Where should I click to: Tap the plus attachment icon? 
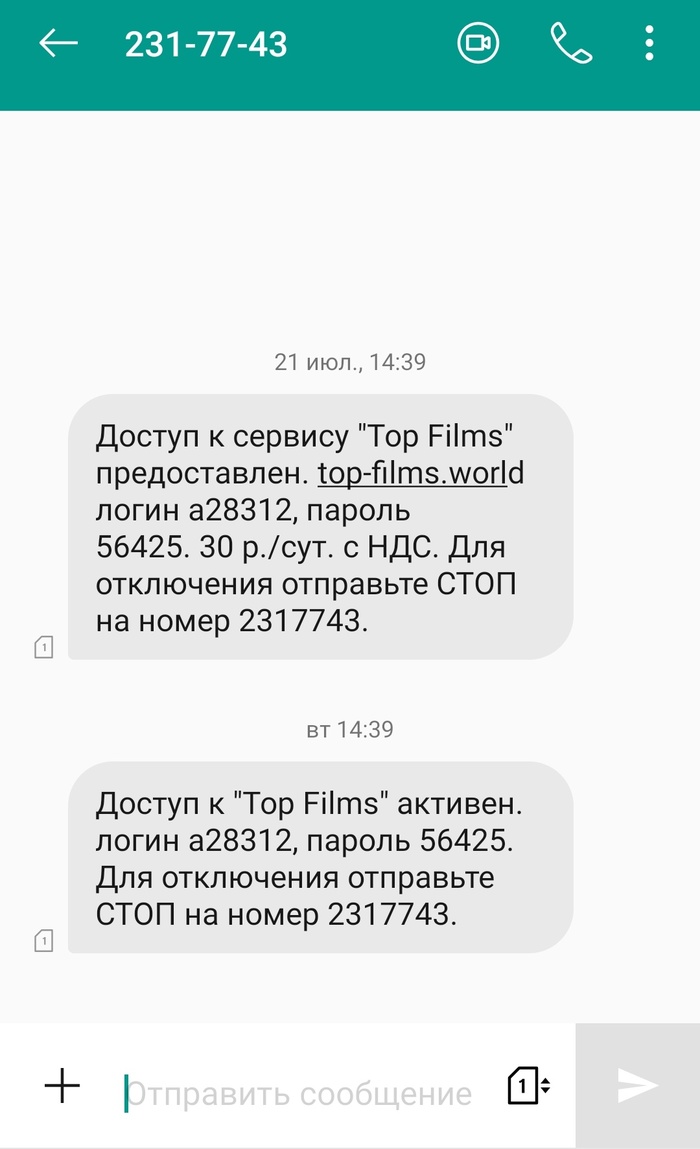tap(63, 1085)
